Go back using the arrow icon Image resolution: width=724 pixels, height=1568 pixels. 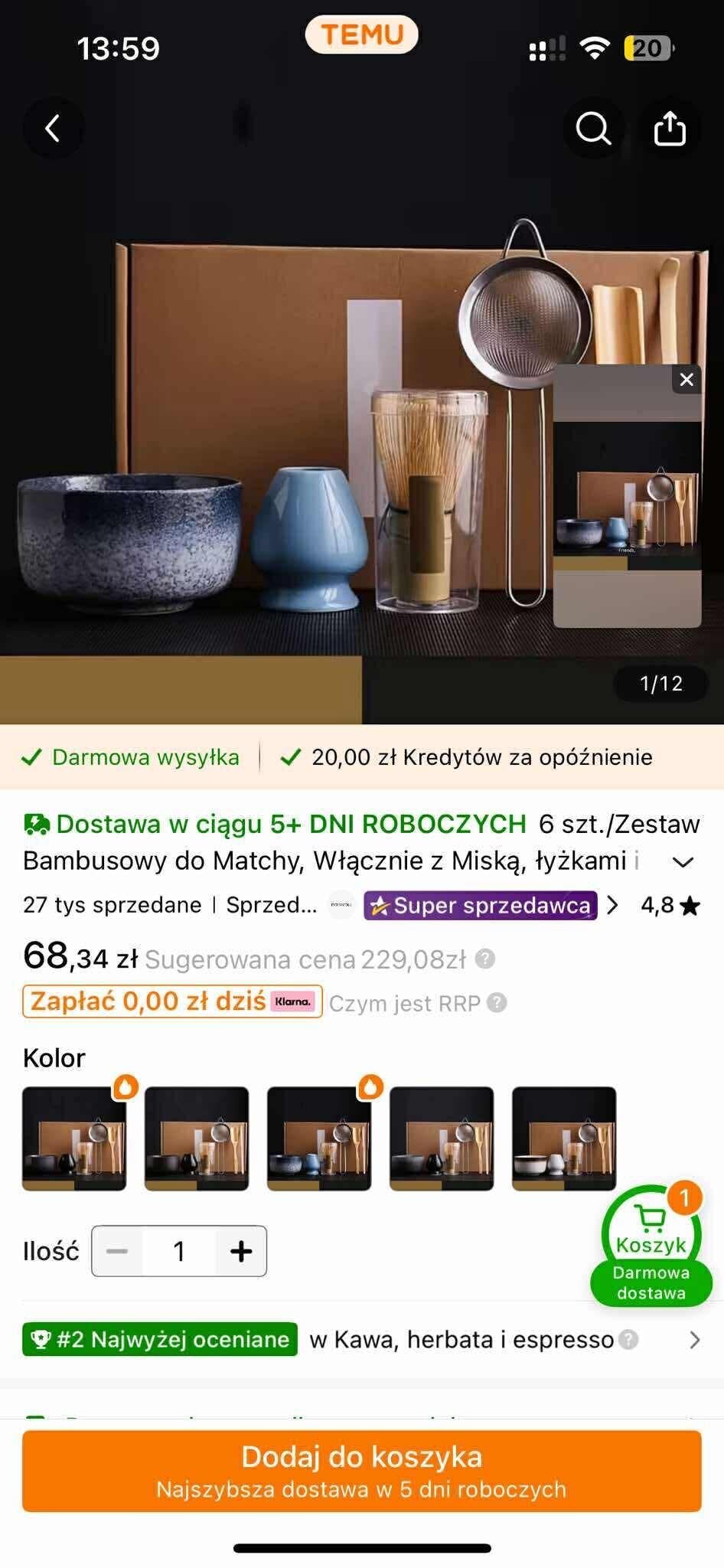52,128
